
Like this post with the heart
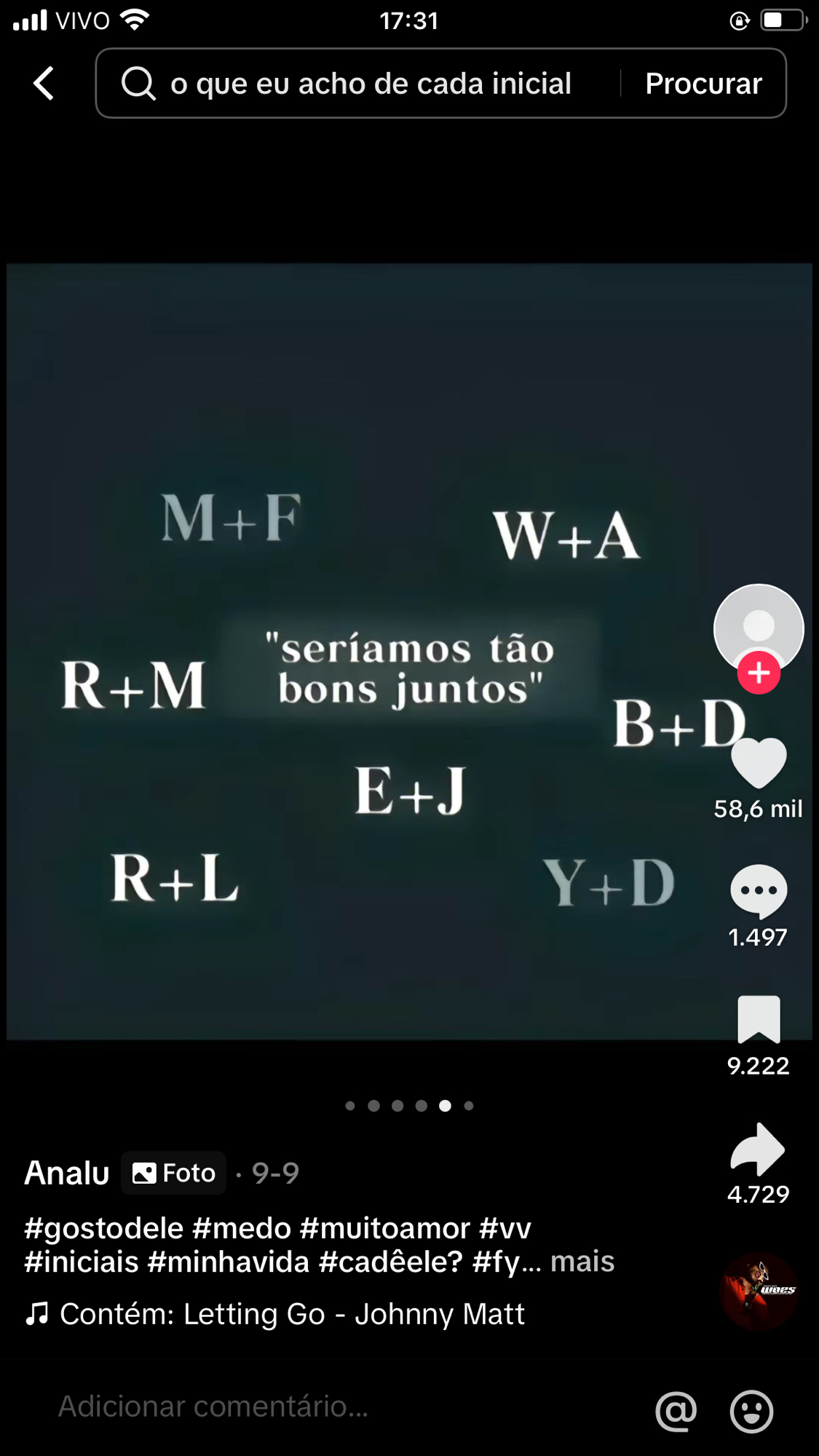[758, 763]
